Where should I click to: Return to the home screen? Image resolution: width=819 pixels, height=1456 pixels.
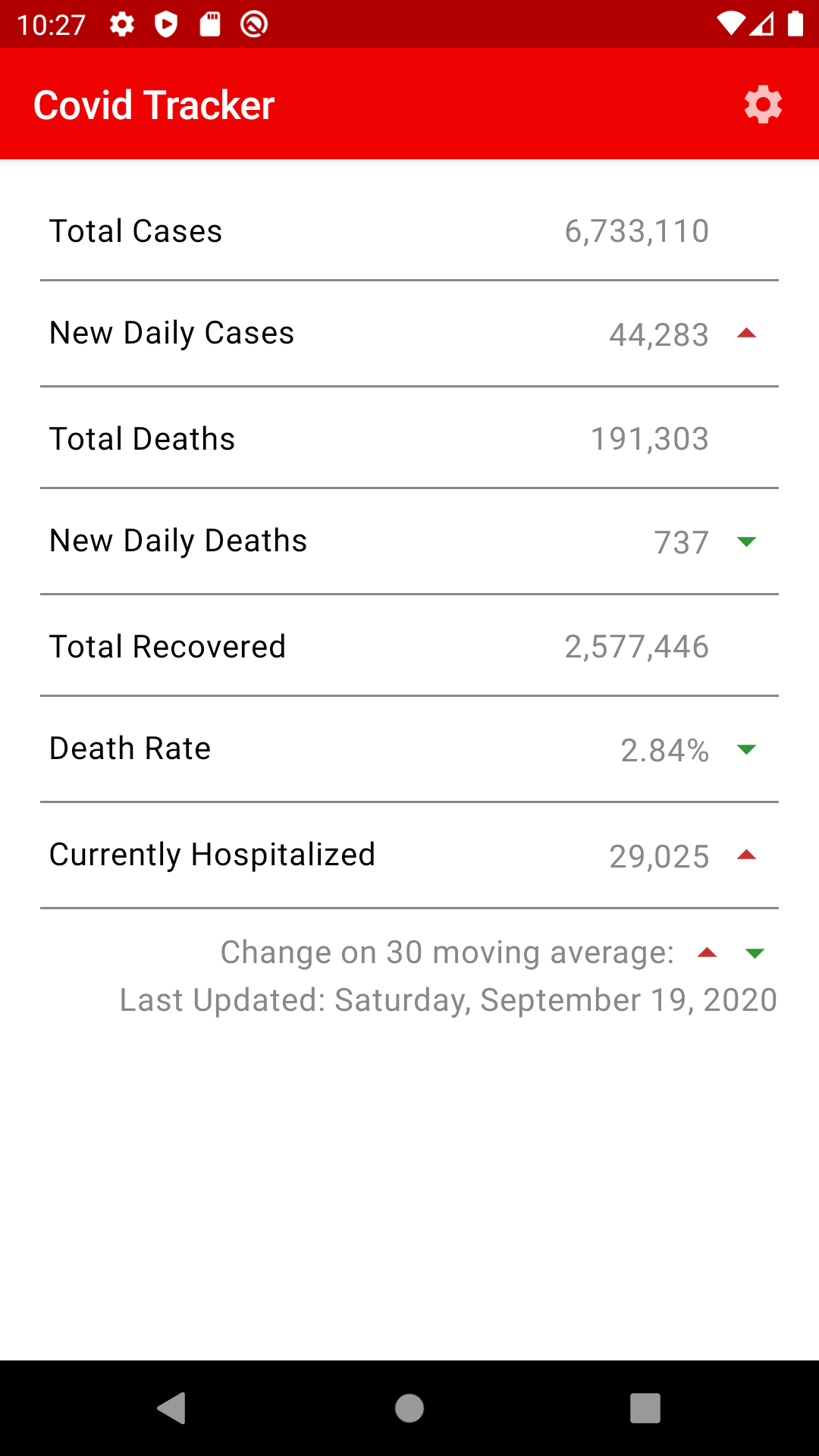point(409,1408)
